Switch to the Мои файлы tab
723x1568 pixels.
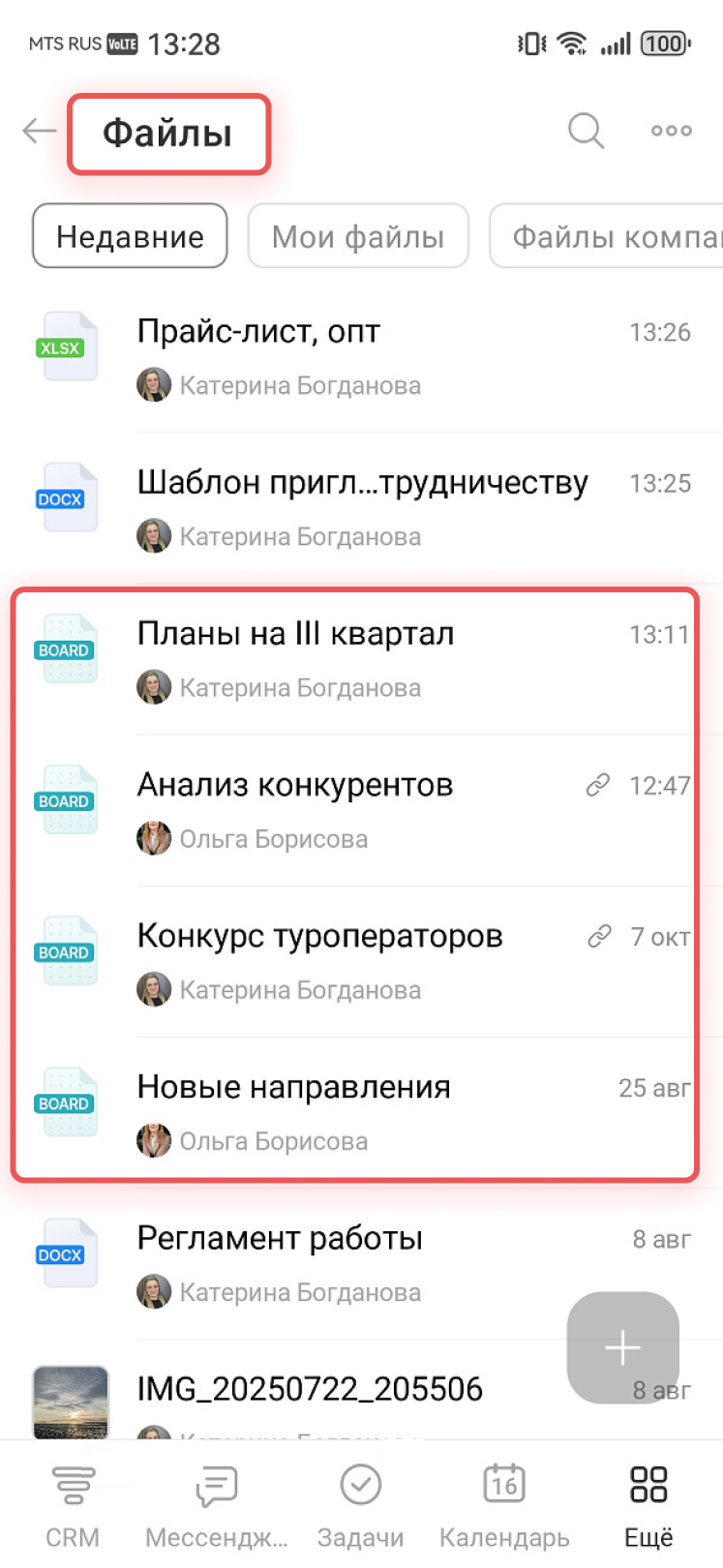pyautogui.click(x=358, y=236)
